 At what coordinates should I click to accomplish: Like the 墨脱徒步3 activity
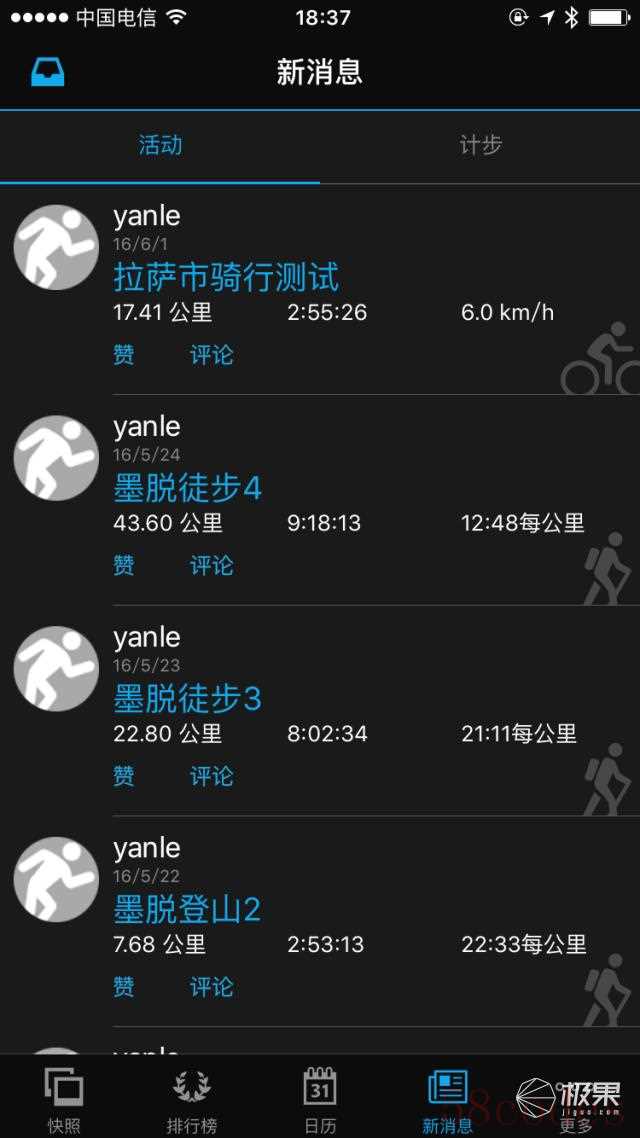coord(124,777)
